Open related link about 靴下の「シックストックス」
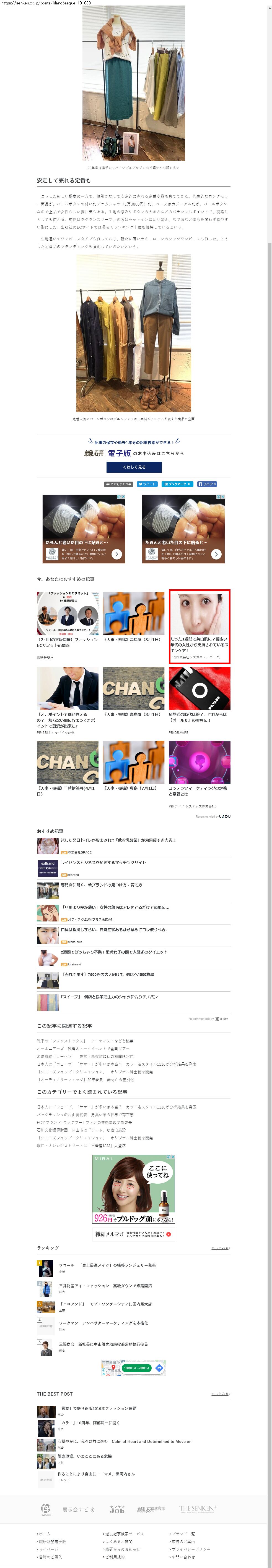Image resolution: width=272 pixels, height=1568 pixels. 85,1041
